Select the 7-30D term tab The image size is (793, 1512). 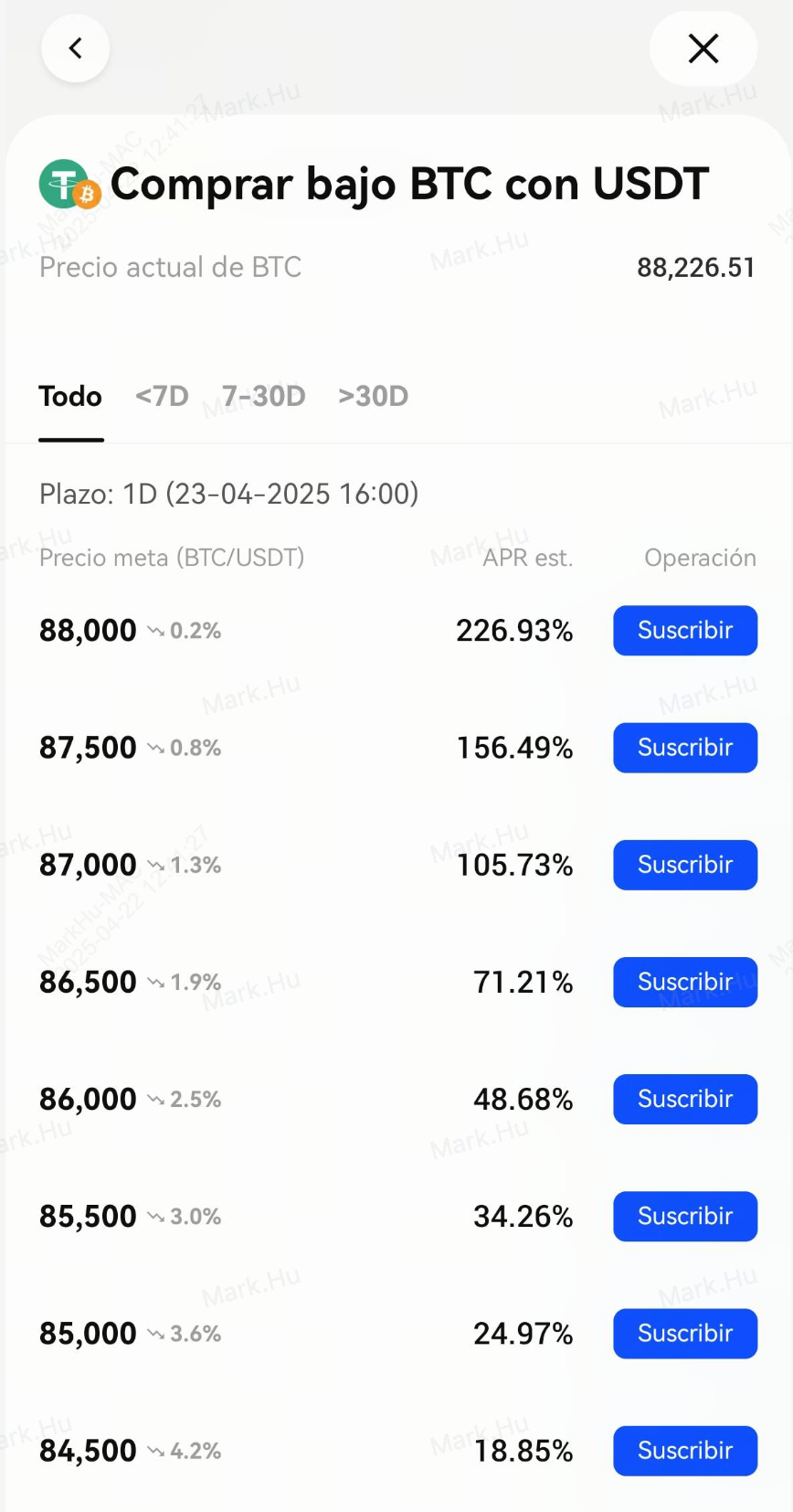(264, 396)
